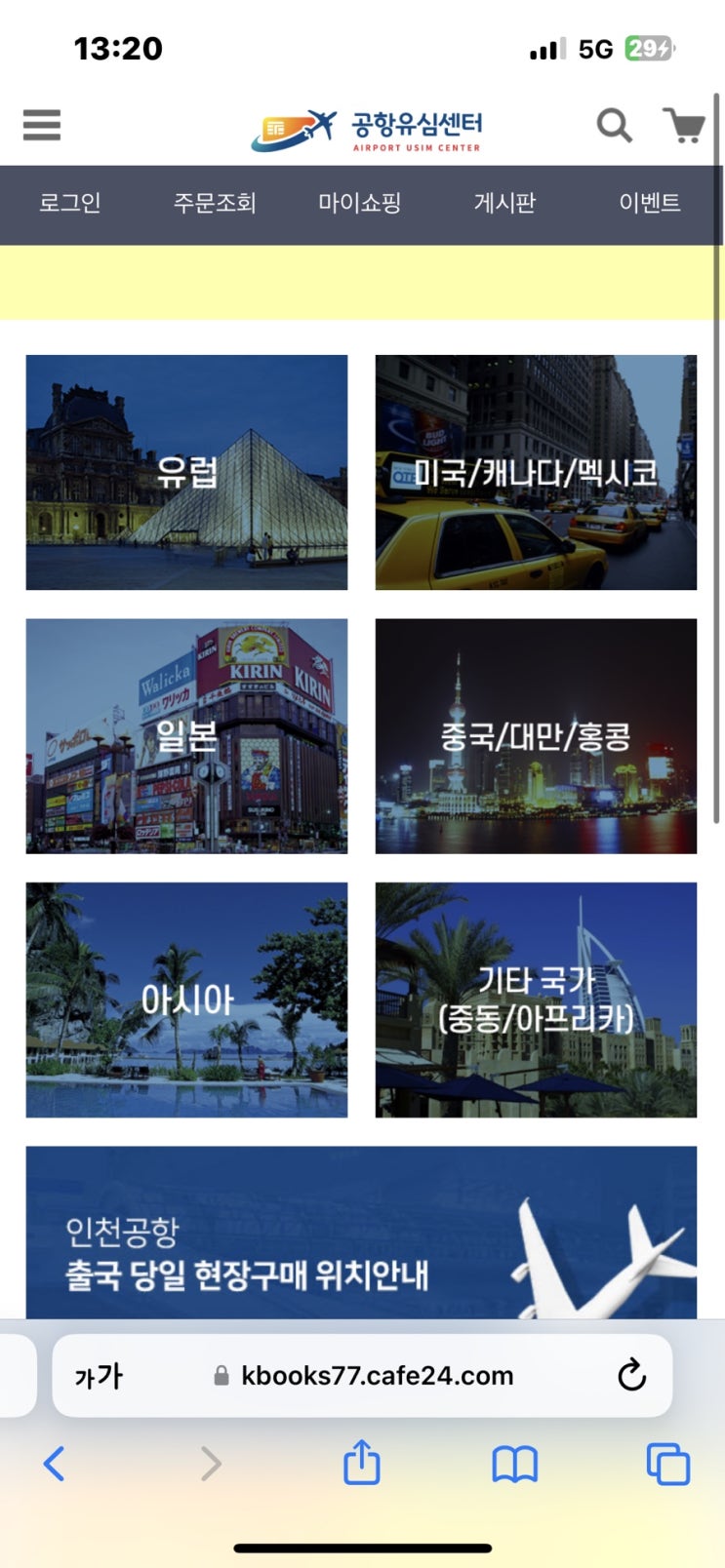725x1568 pixels.
Task: Reload the page
Action: 632,1376
